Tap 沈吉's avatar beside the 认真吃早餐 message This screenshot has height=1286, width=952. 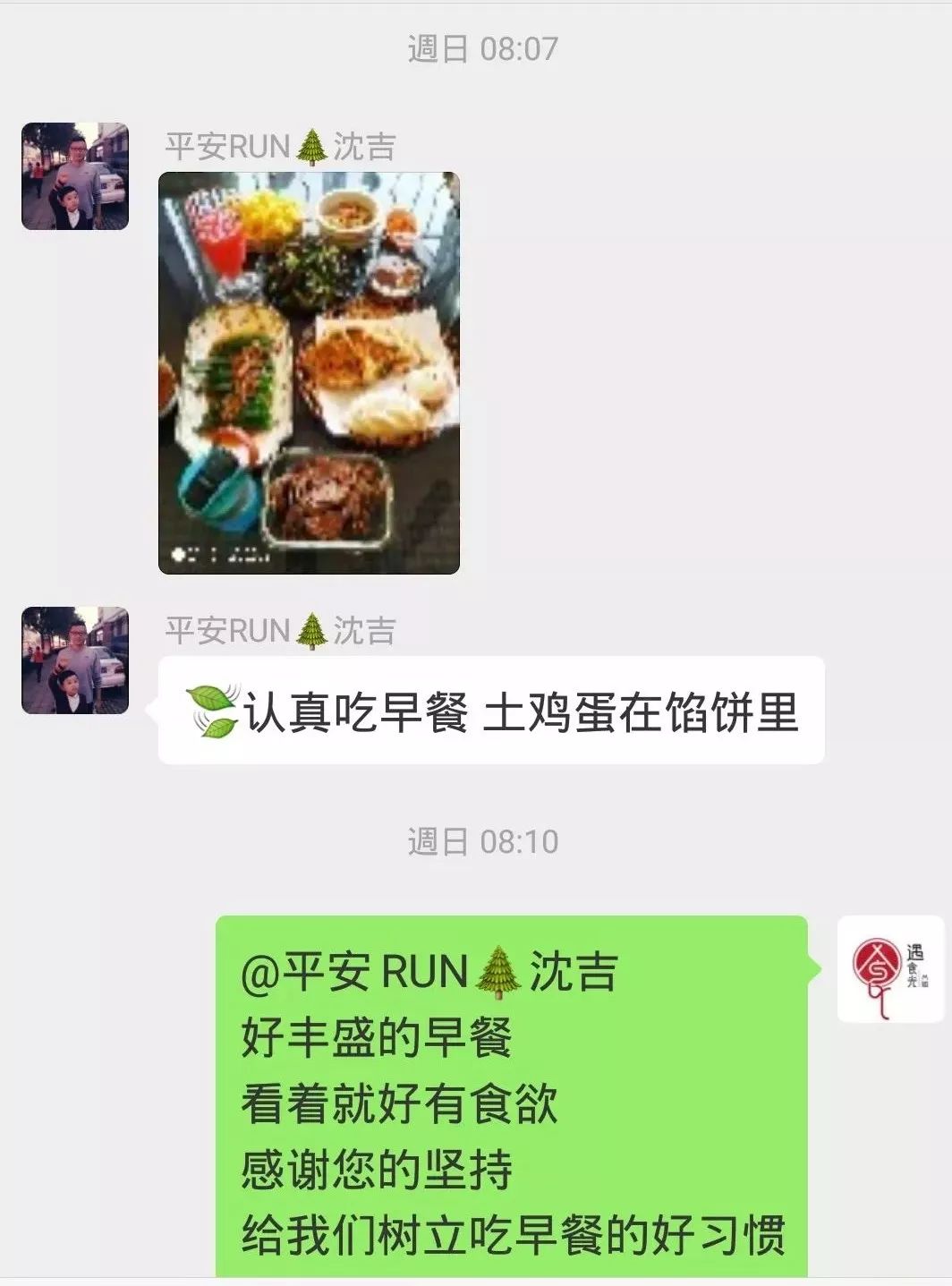[x=75, y=660]
